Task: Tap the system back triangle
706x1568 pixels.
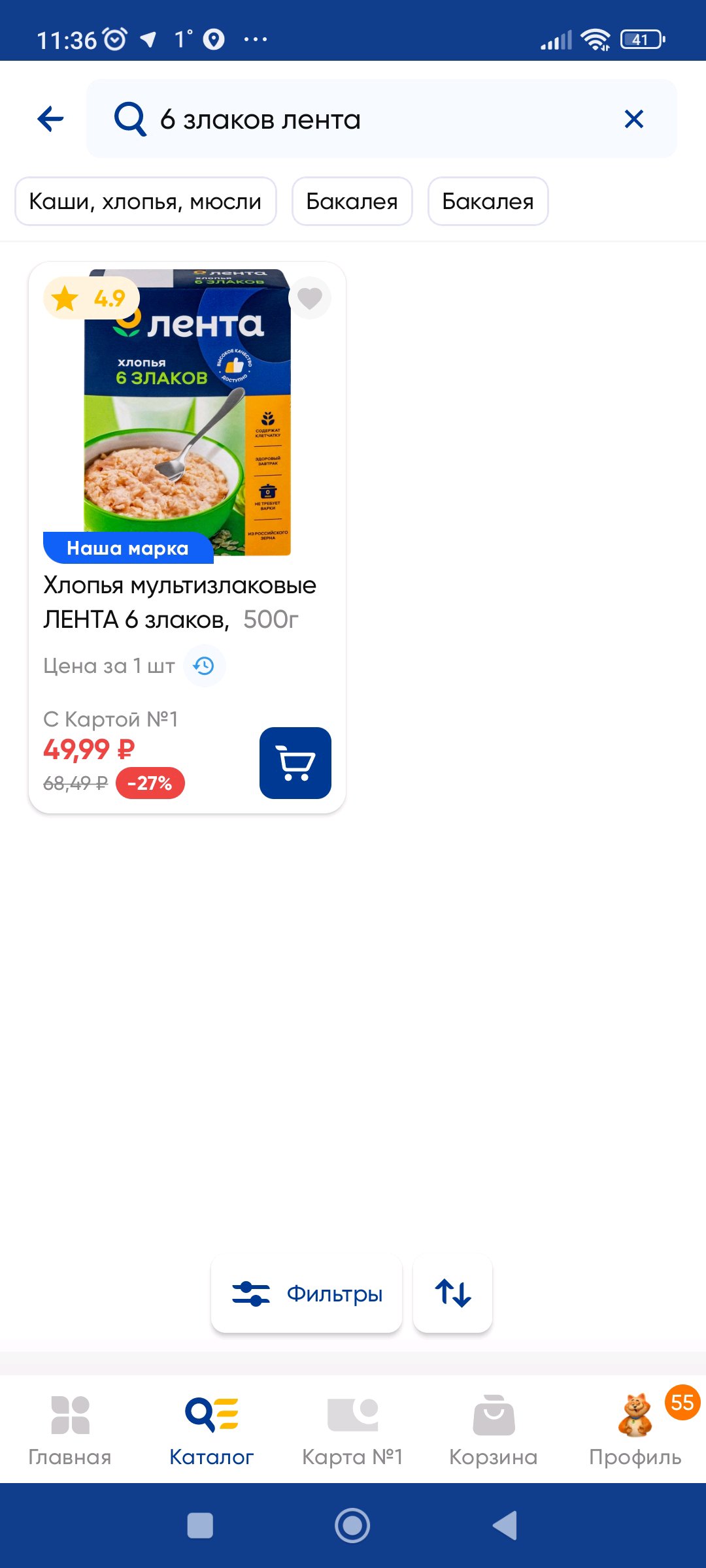Action: 505,1526
